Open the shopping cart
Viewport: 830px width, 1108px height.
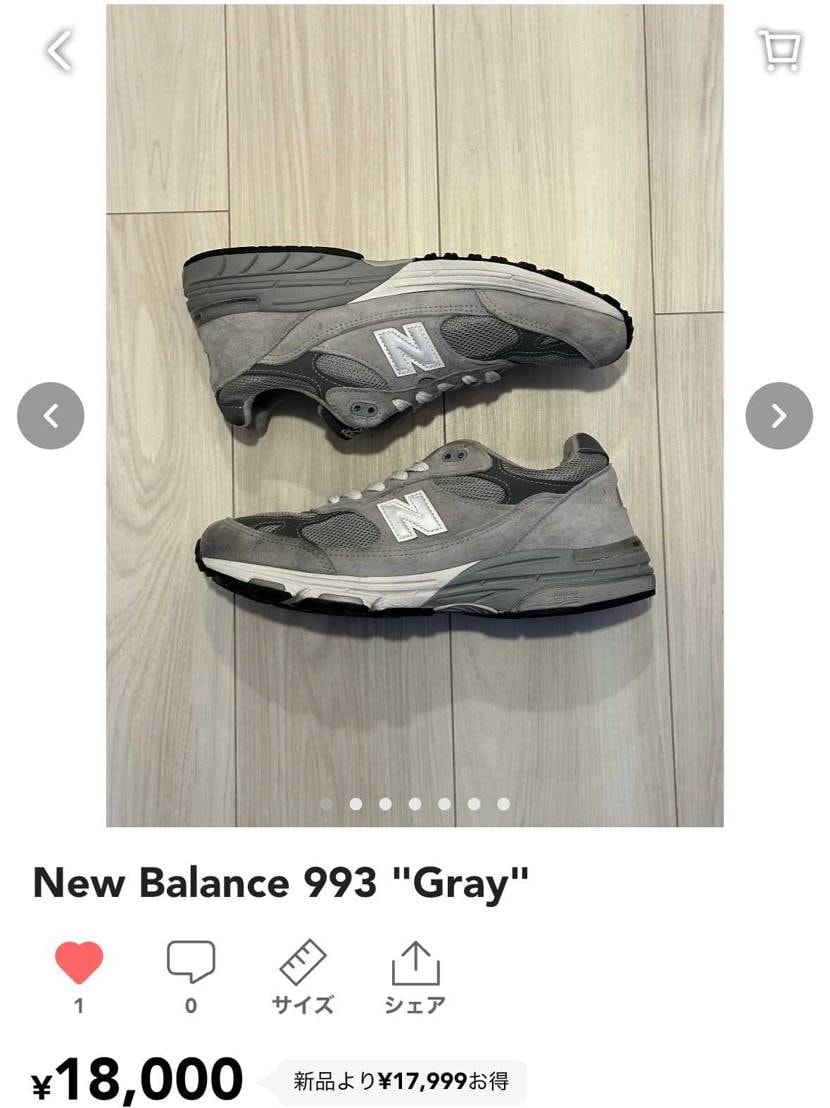coord(779,50)
